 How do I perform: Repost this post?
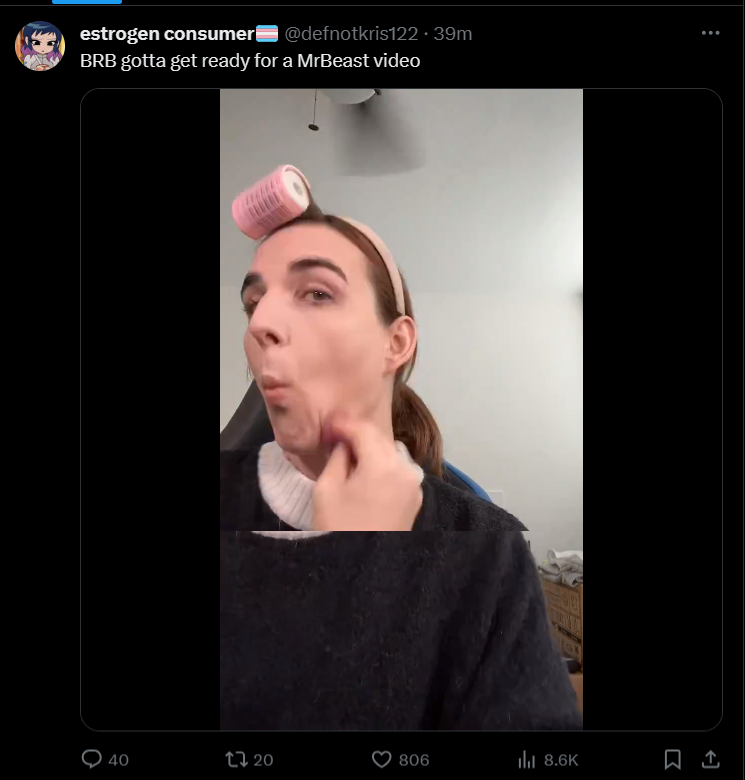coord(249,759)
